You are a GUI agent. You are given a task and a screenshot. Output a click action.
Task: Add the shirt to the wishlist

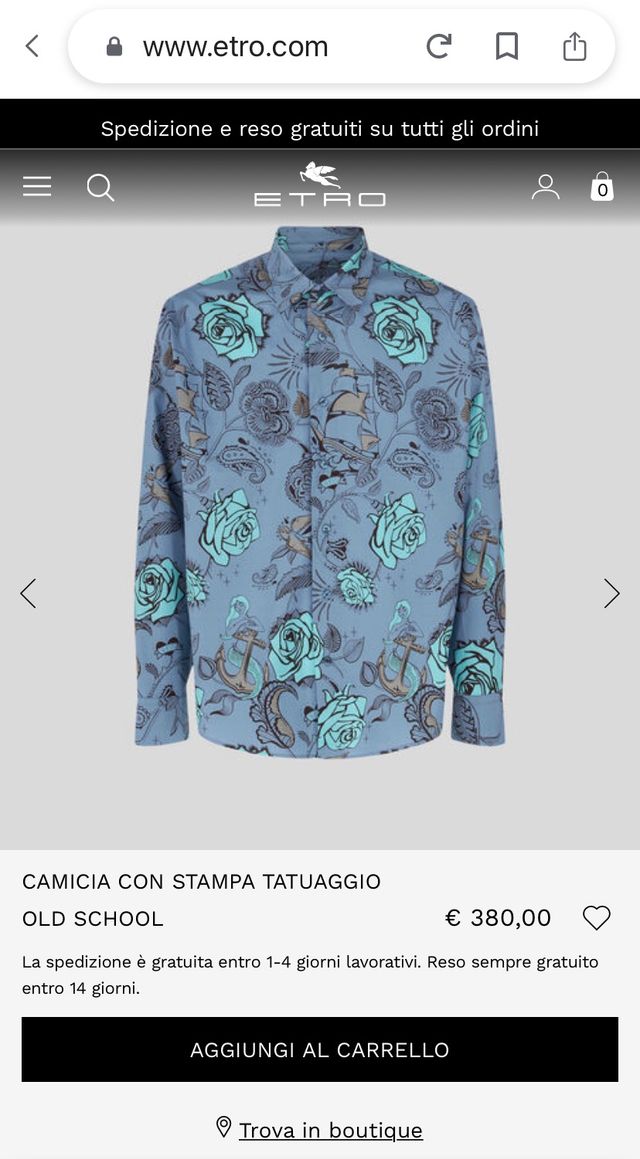[596, 918]
